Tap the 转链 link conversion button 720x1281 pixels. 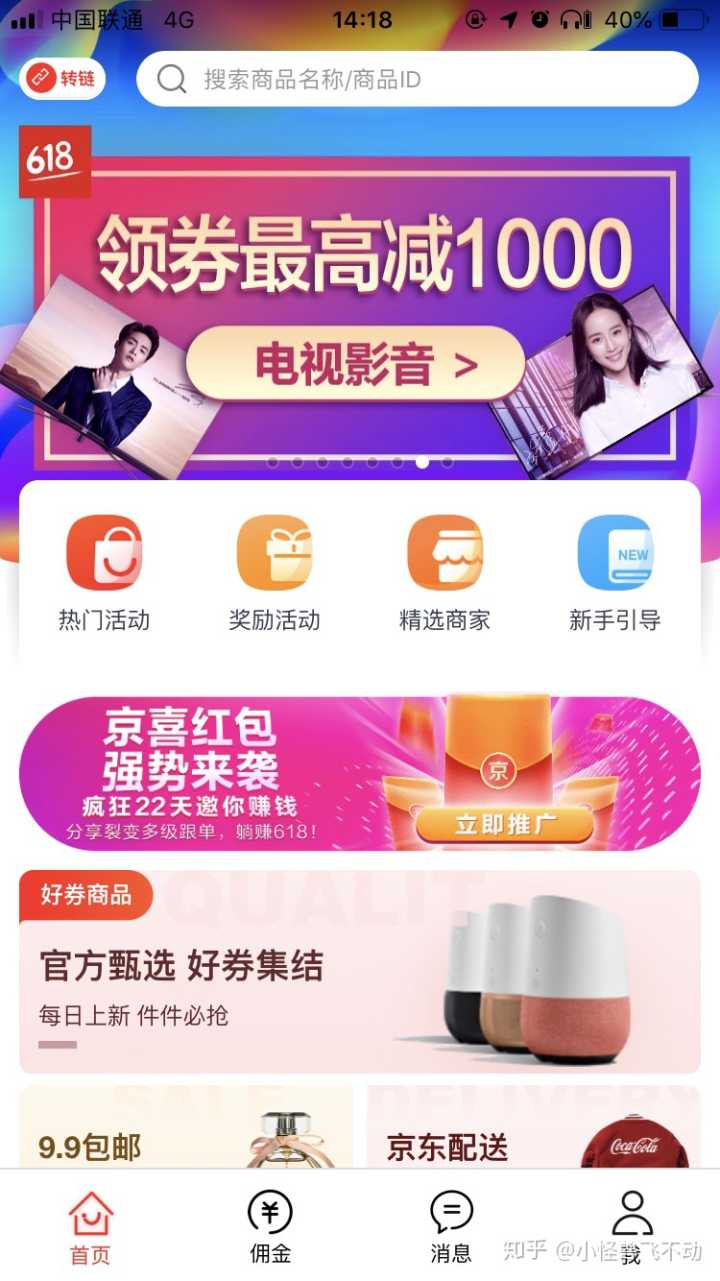tap(62, 79)
